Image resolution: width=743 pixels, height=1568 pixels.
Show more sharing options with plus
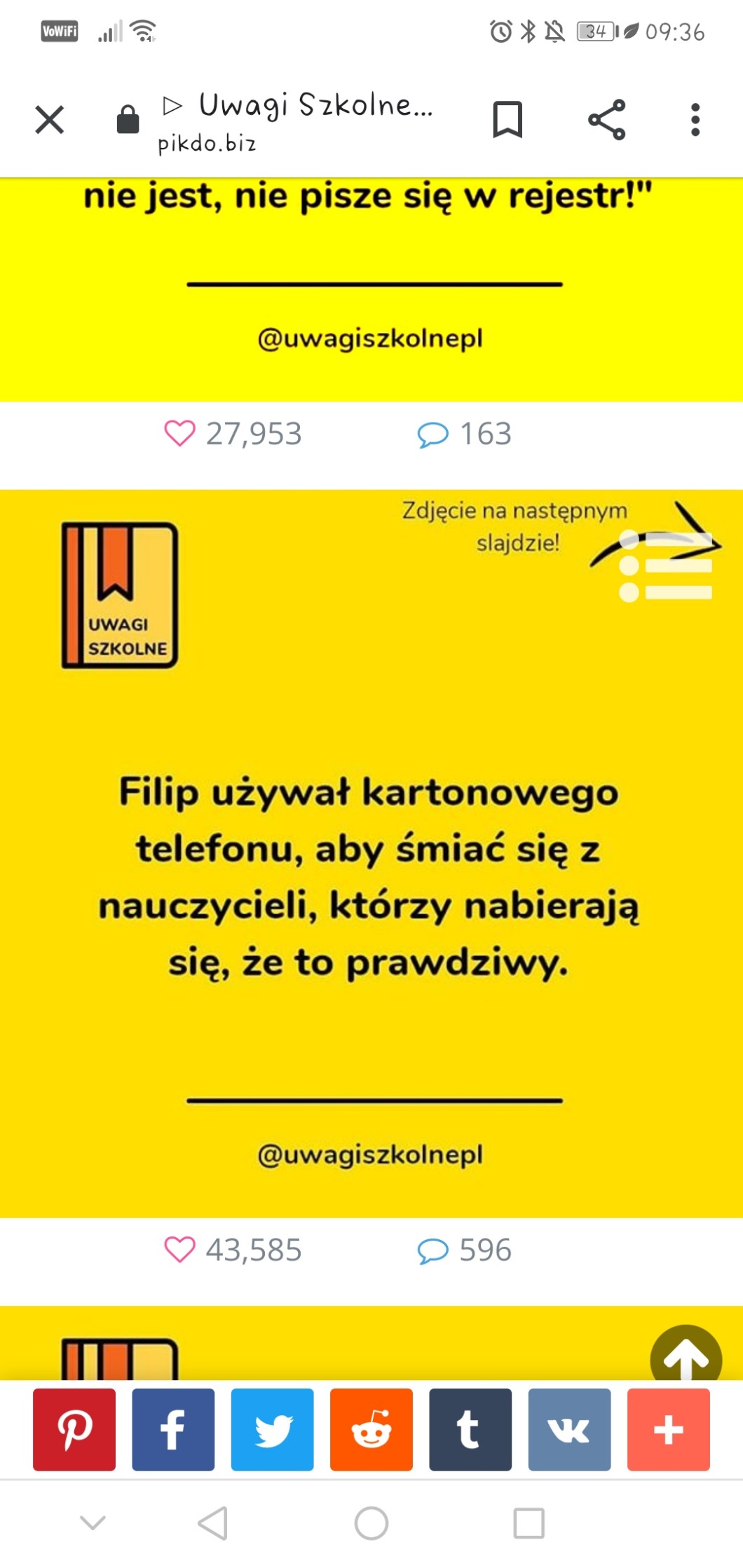[668, 1429]
